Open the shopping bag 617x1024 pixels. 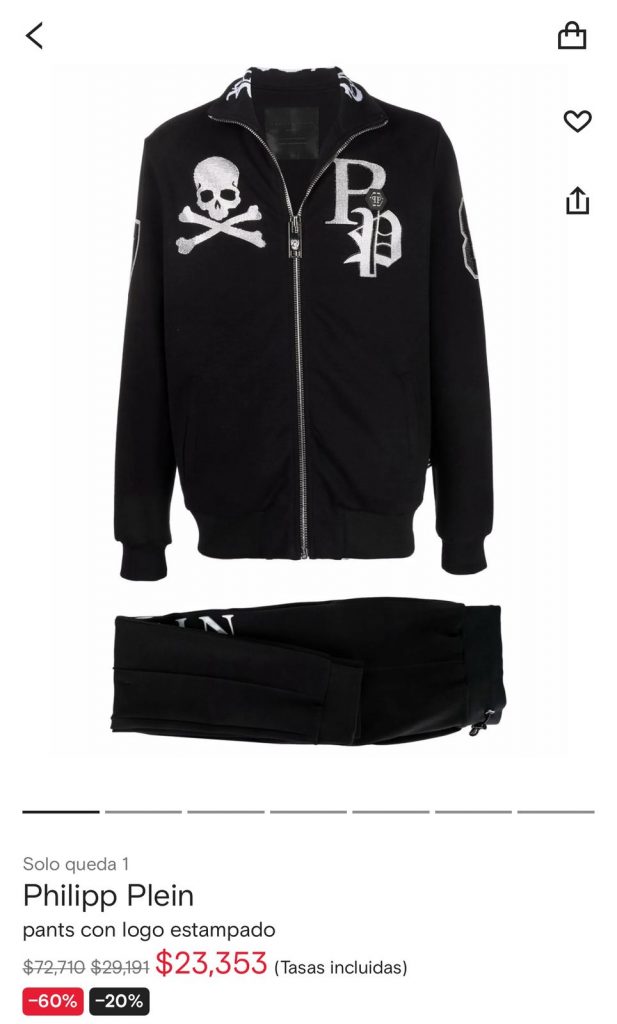coord(571,35)
